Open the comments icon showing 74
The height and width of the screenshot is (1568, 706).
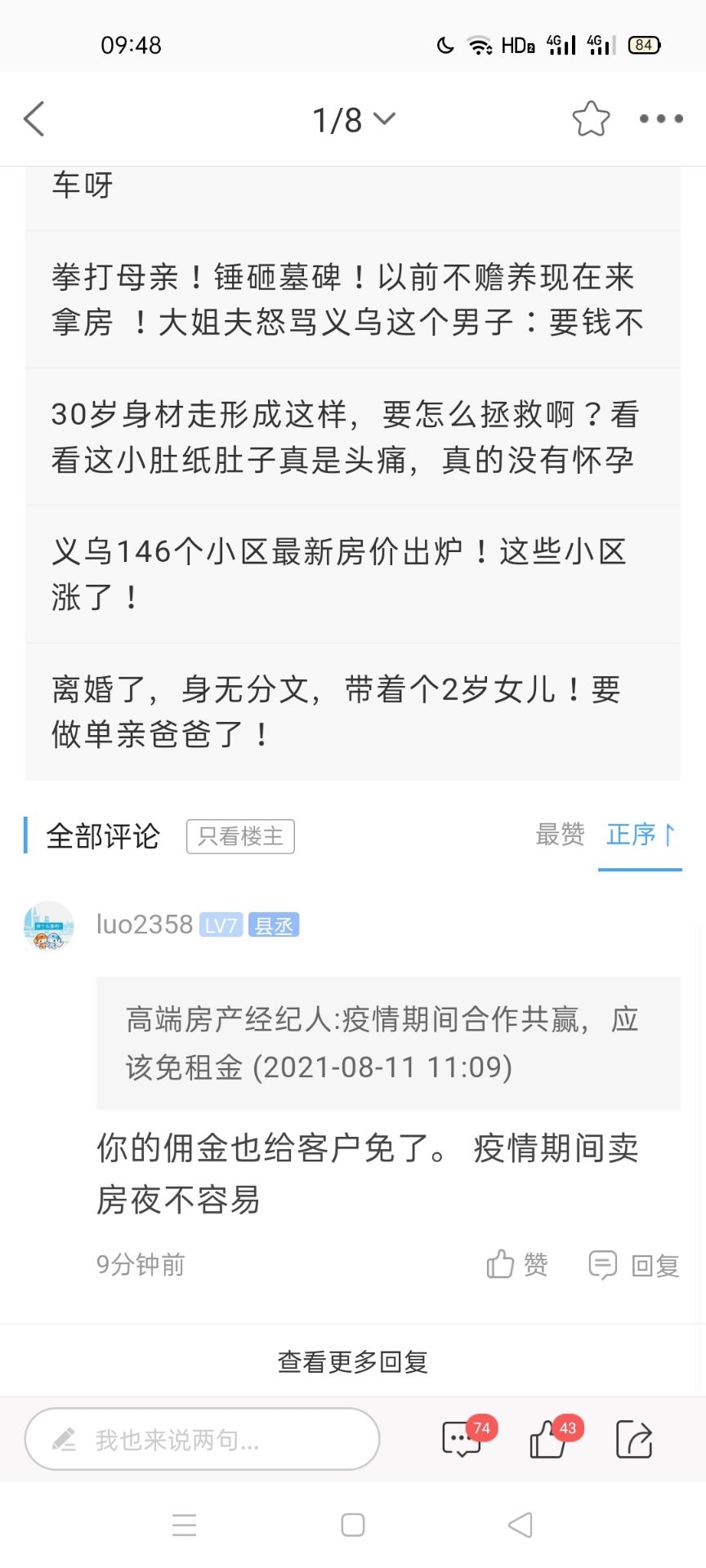[462, 1439]
